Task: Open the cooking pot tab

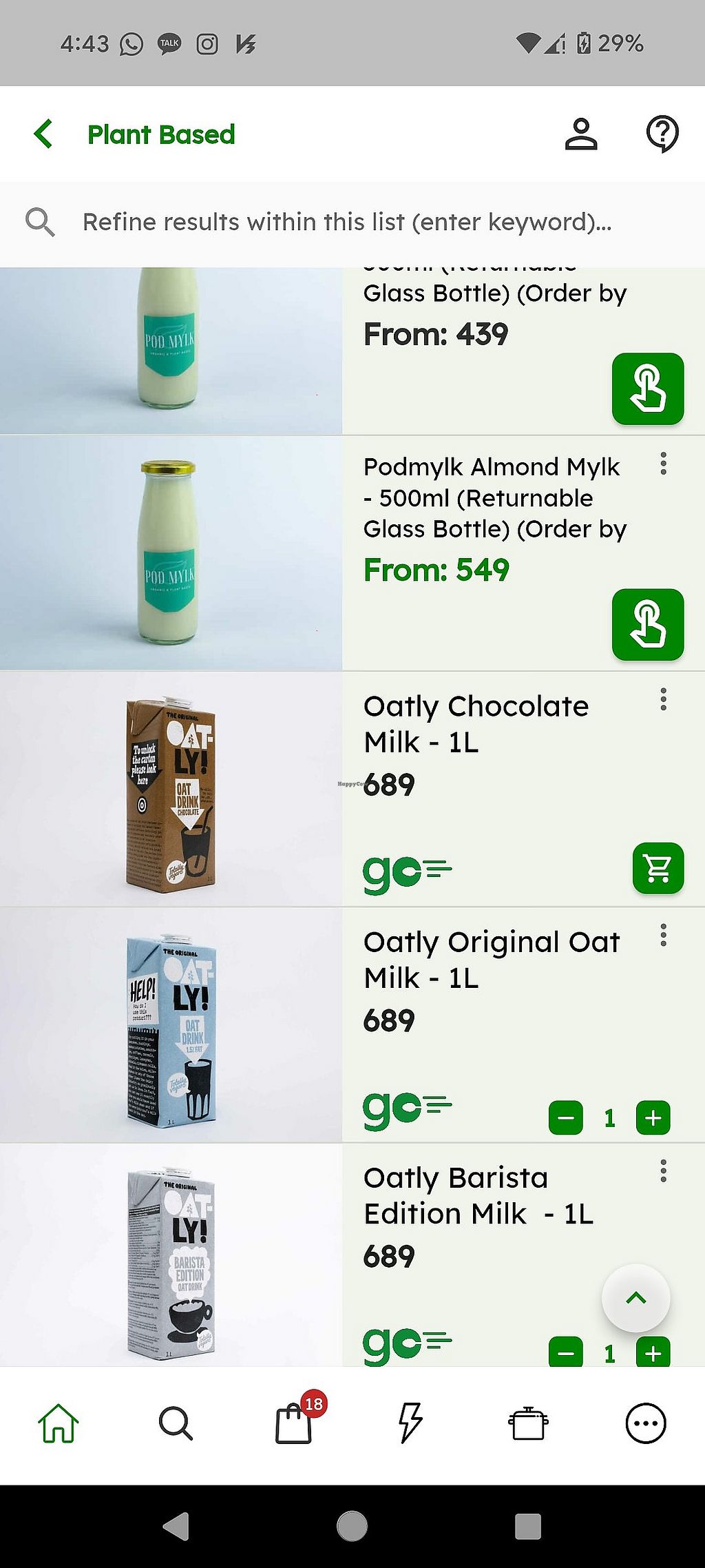Action: pos(528,1423)
